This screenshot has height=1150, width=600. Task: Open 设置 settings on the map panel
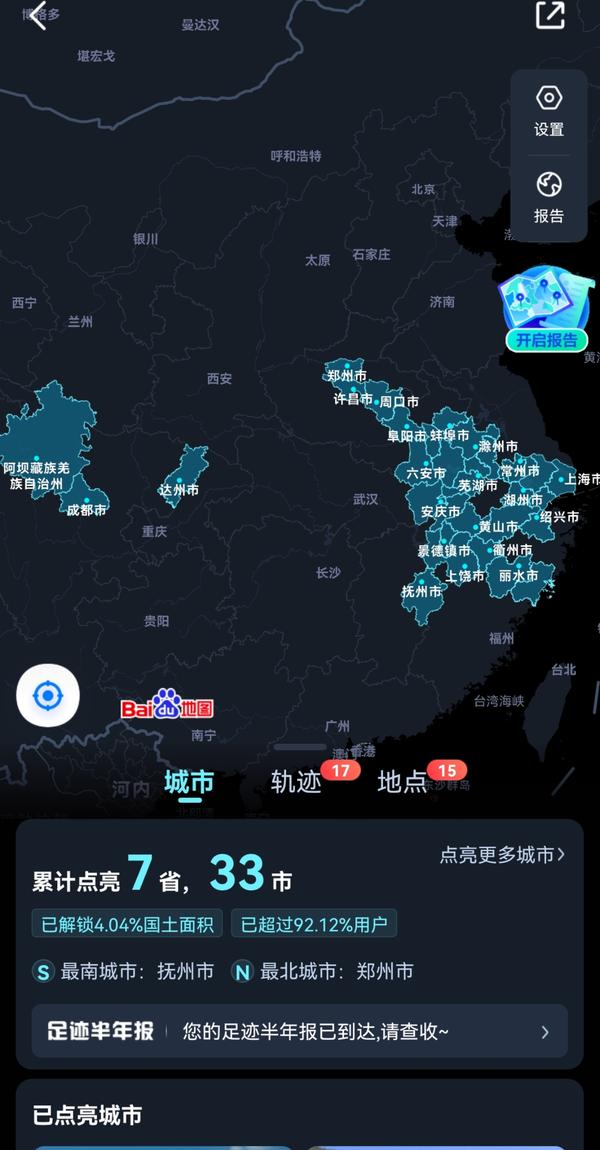click(549, 111)
